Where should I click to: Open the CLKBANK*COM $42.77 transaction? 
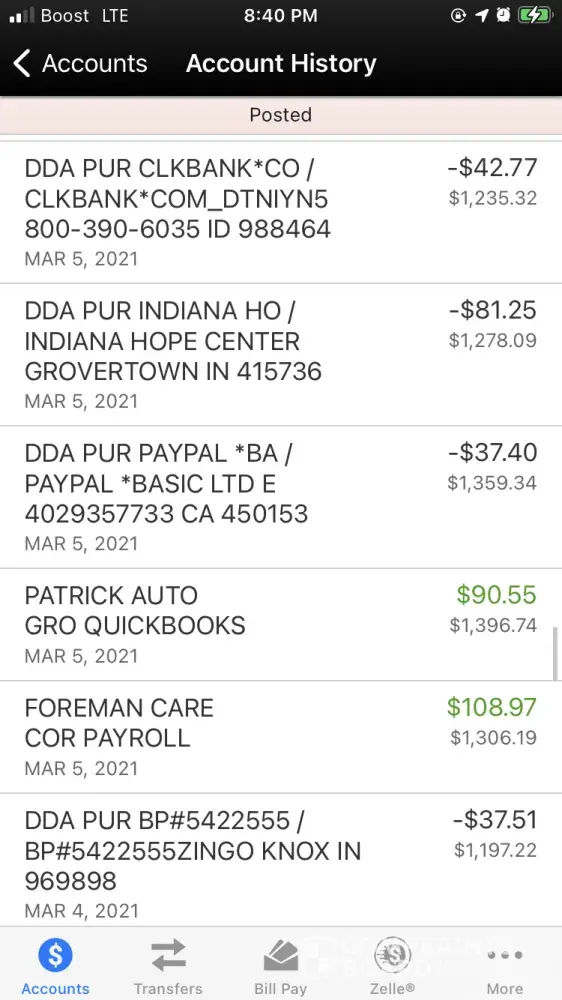[281, 212]
